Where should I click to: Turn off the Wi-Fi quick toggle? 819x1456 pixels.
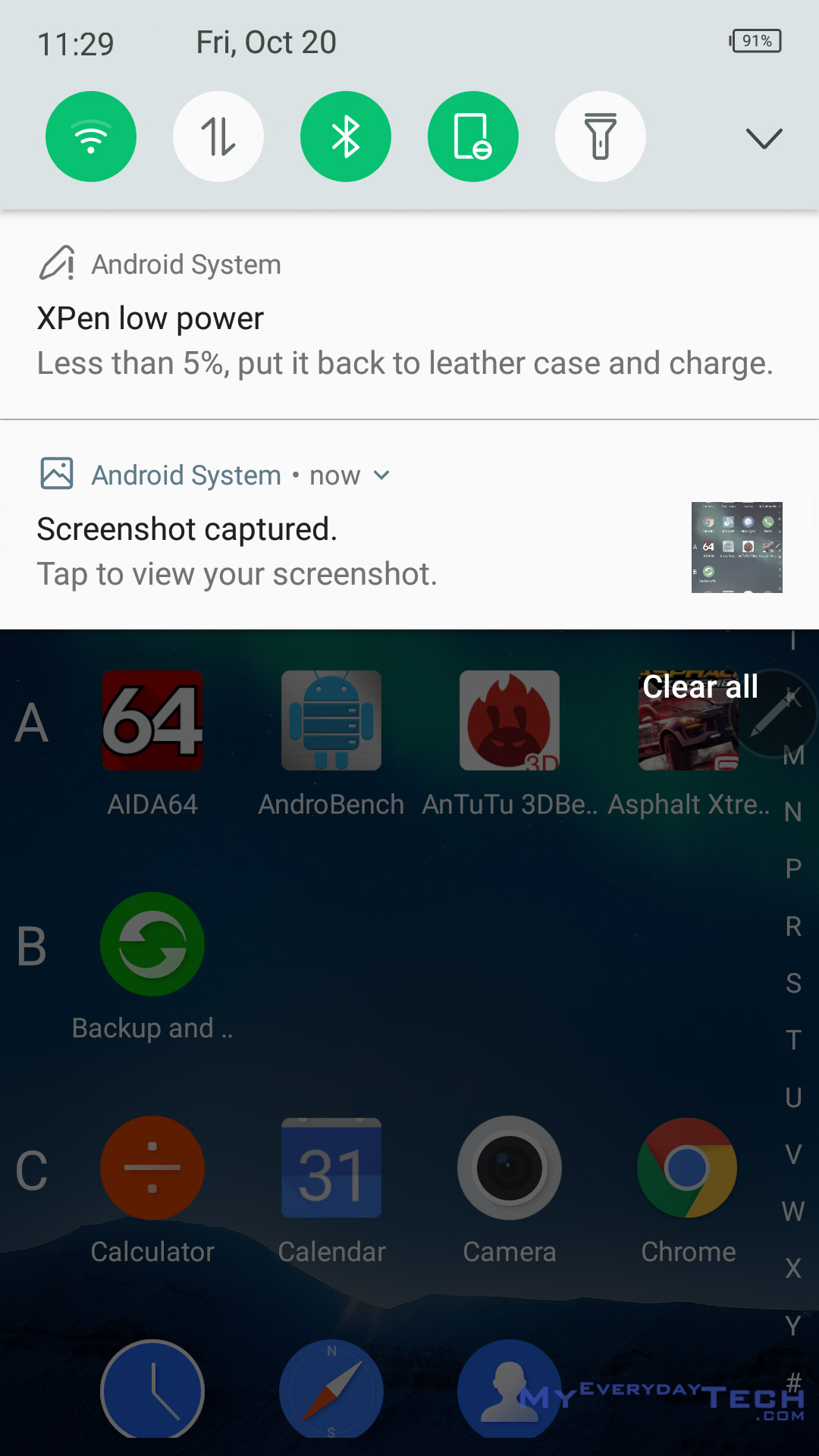91,136
